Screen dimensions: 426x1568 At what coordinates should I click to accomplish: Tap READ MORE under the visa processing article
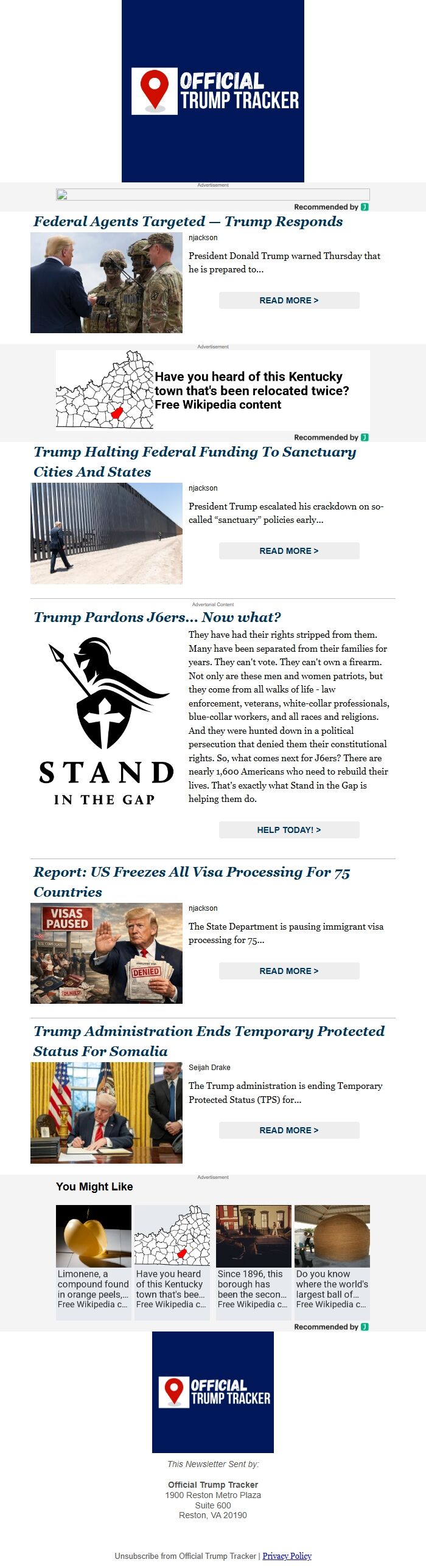289,970
